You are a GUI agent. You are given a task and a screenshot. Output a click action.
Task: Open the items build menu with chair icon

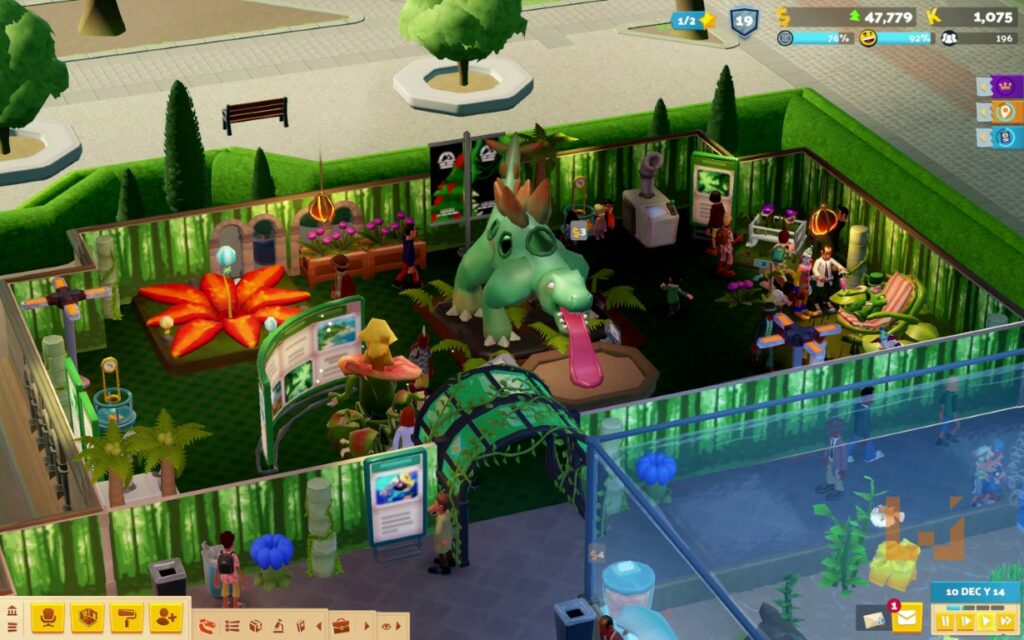48,618
